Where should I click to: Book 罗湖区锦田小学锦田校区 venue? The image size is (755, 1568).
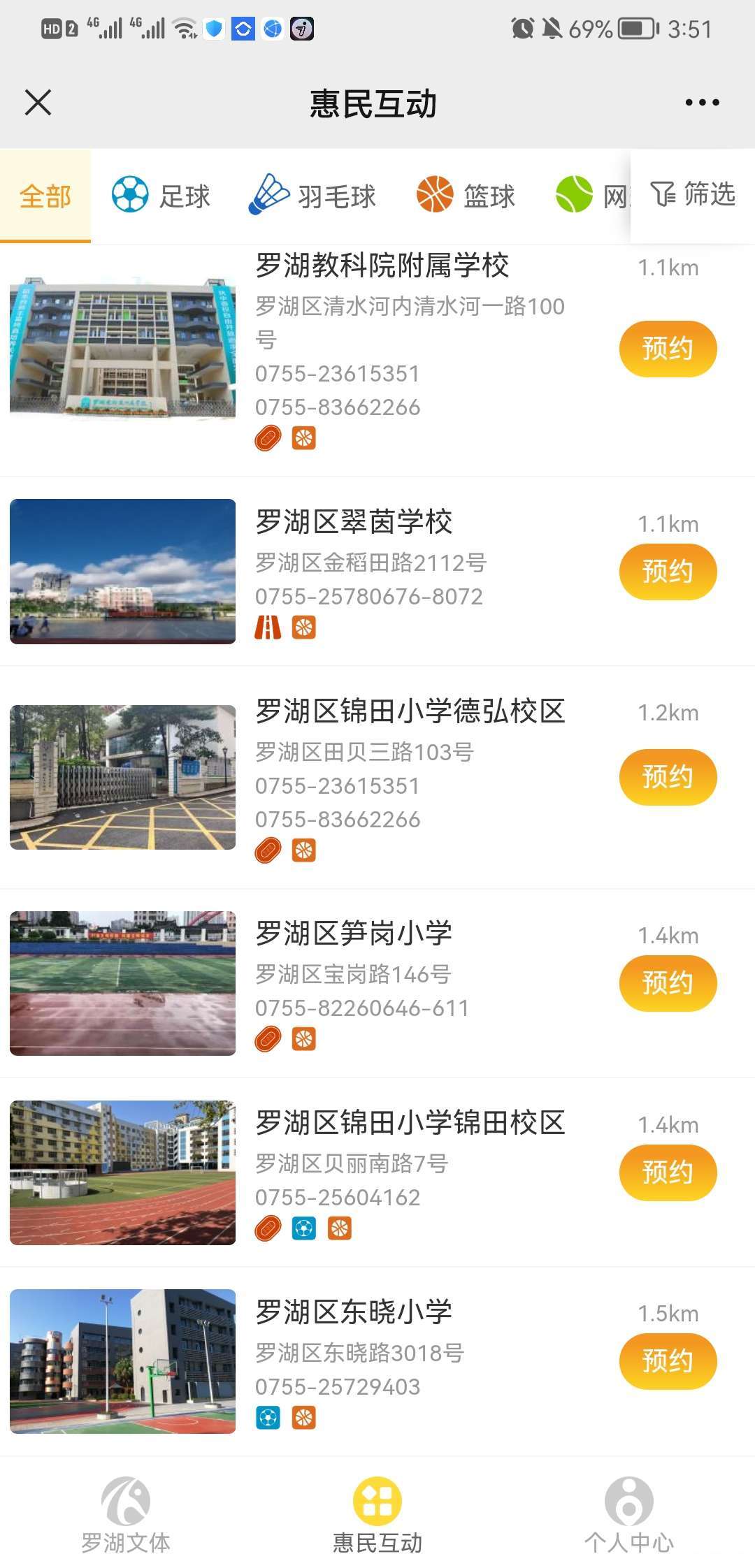pos(668,1173)
